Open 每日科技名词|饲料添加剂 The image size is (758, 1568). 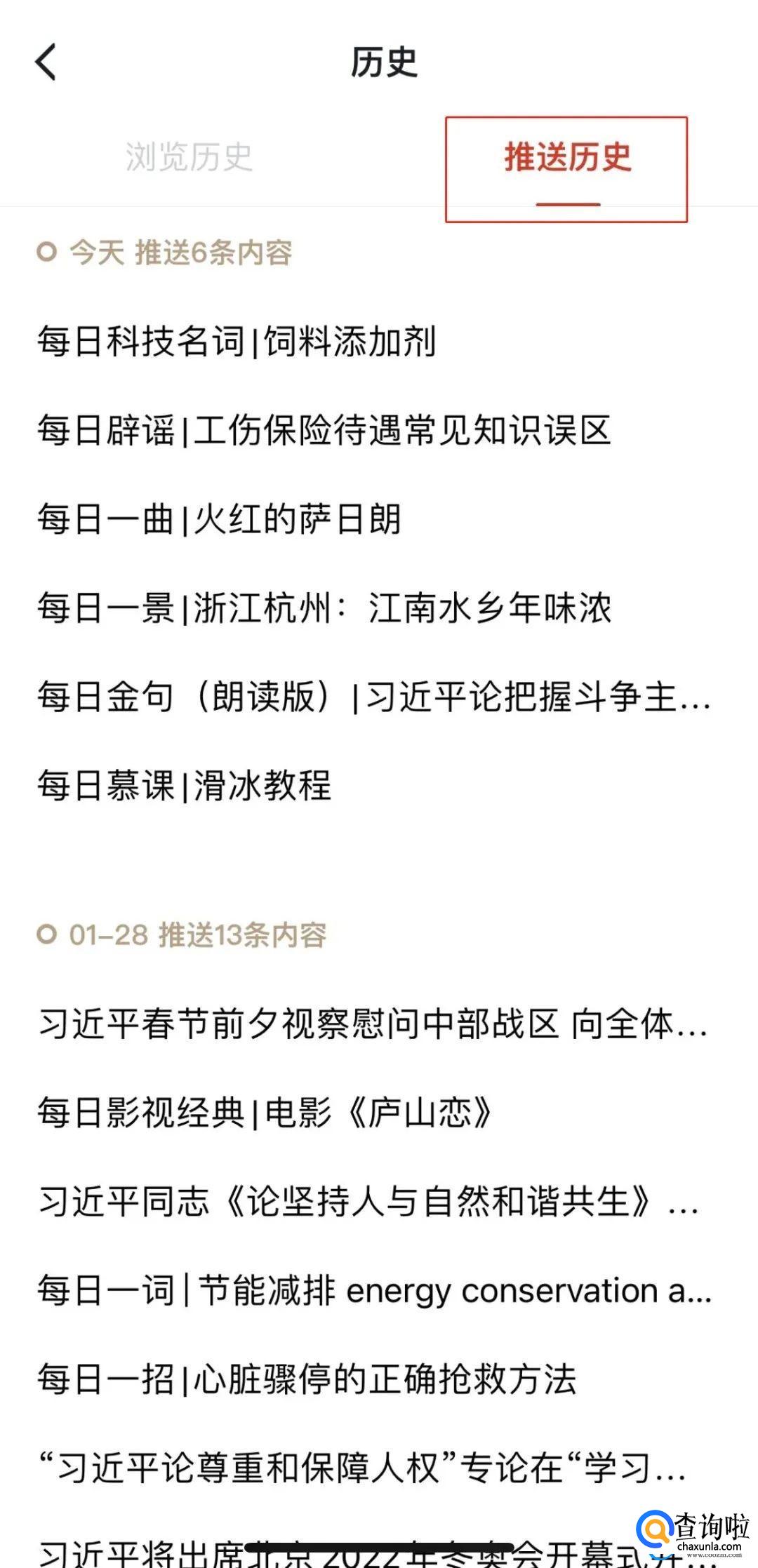[237, 342]
